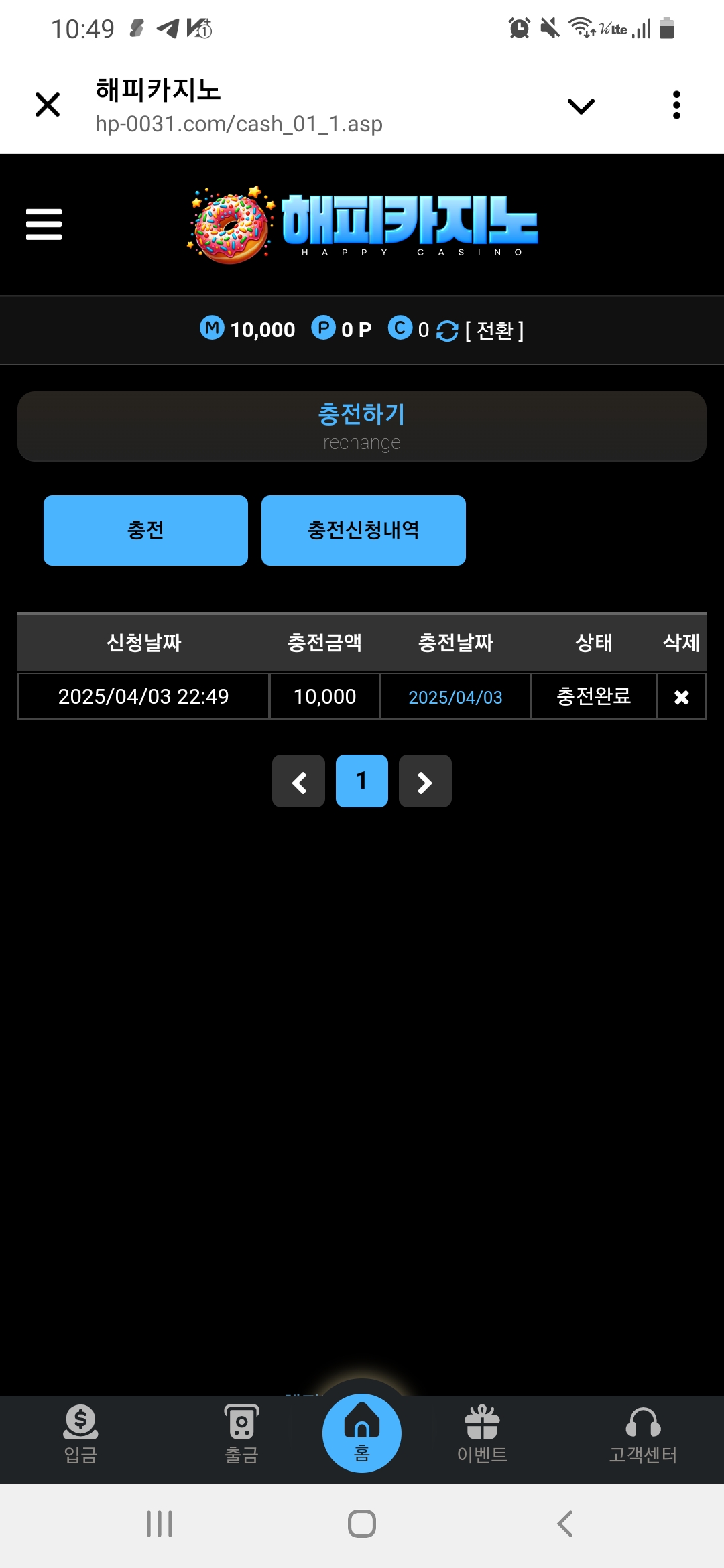The image size is (724, 1568).
Task: Delete the 10,000 recharge record
Action: point(681,697)
